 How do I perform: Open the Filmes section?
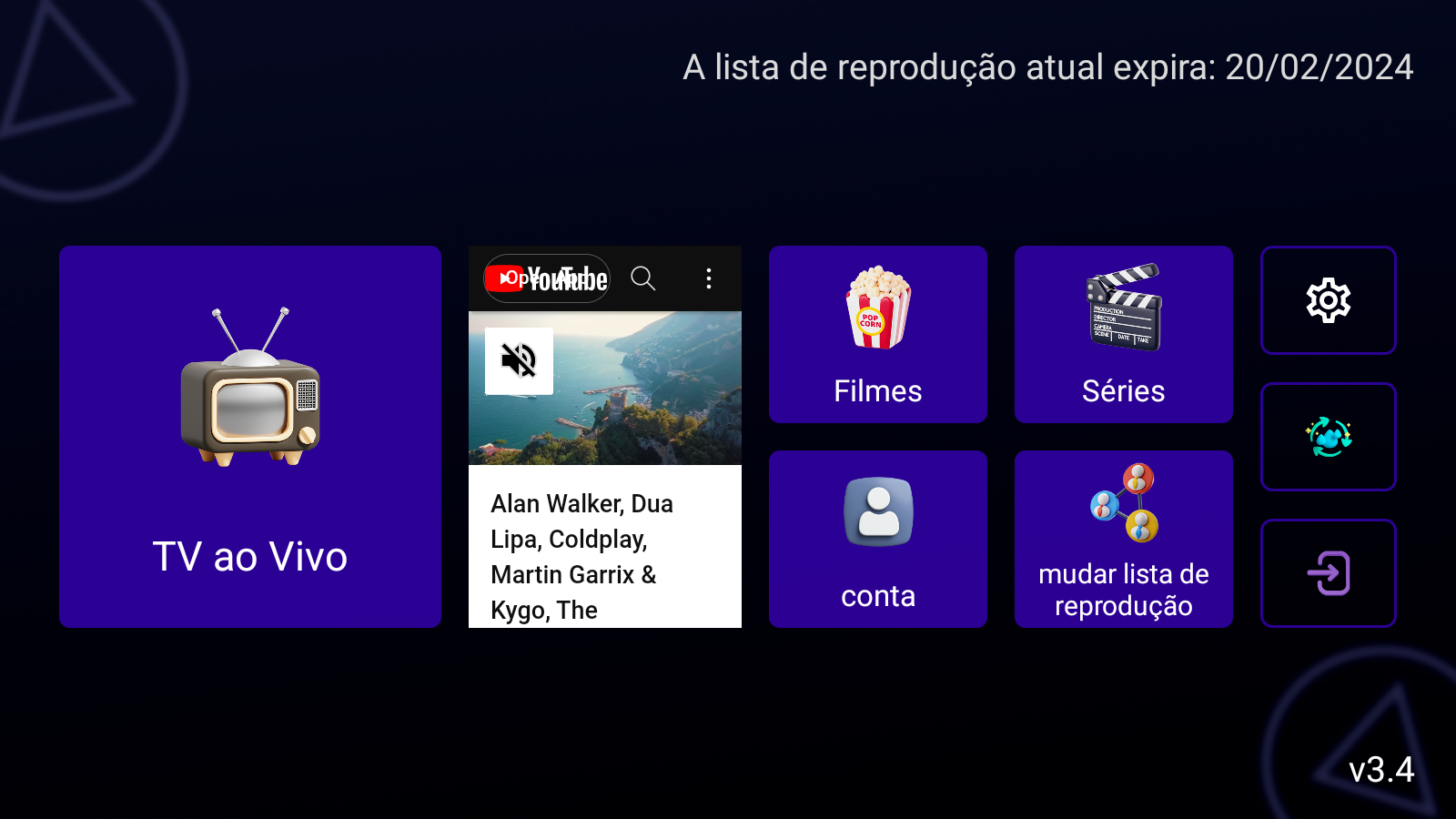[x=878, y=334]
